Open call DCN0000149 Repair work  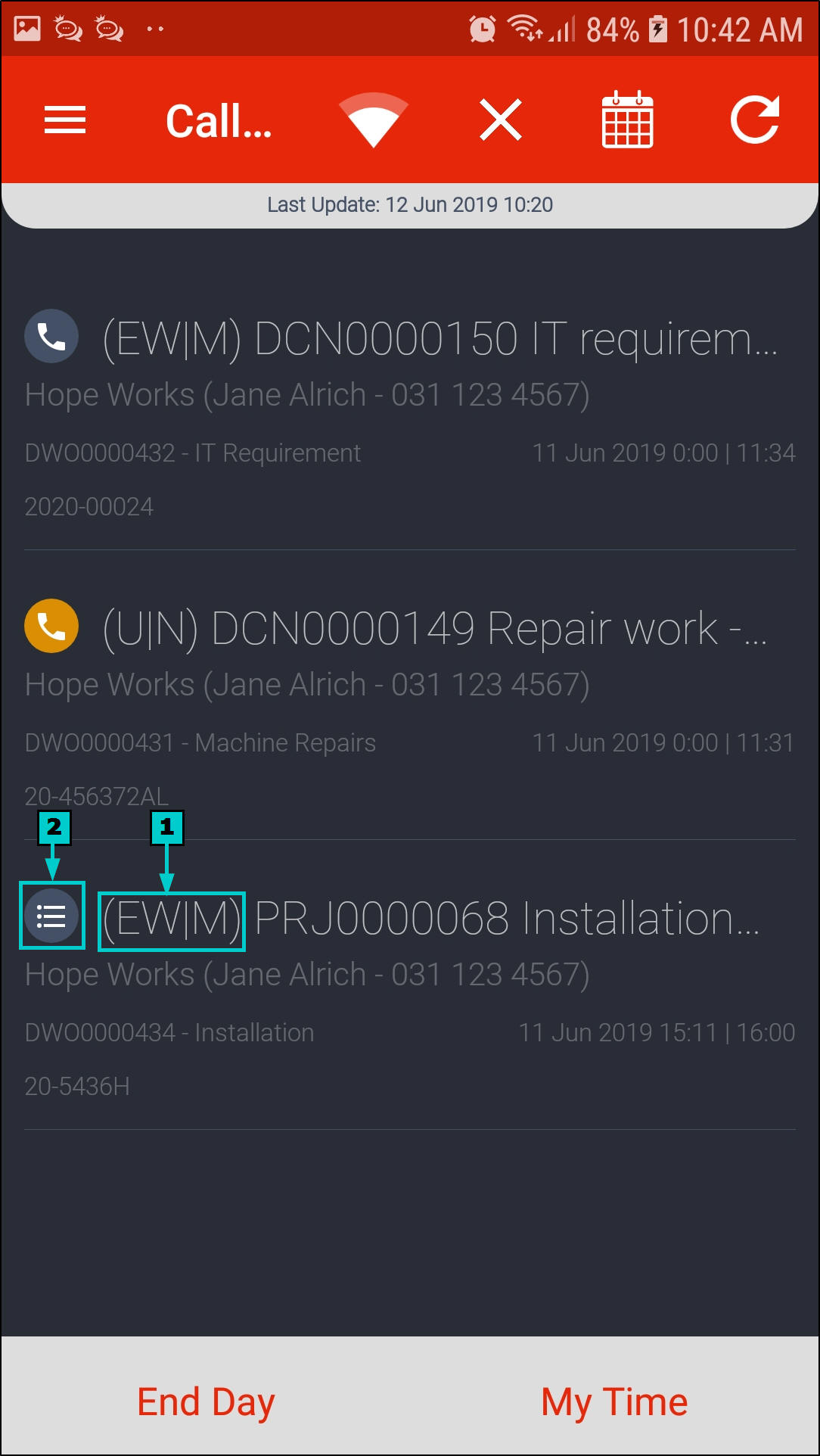(x=435, y=630)
